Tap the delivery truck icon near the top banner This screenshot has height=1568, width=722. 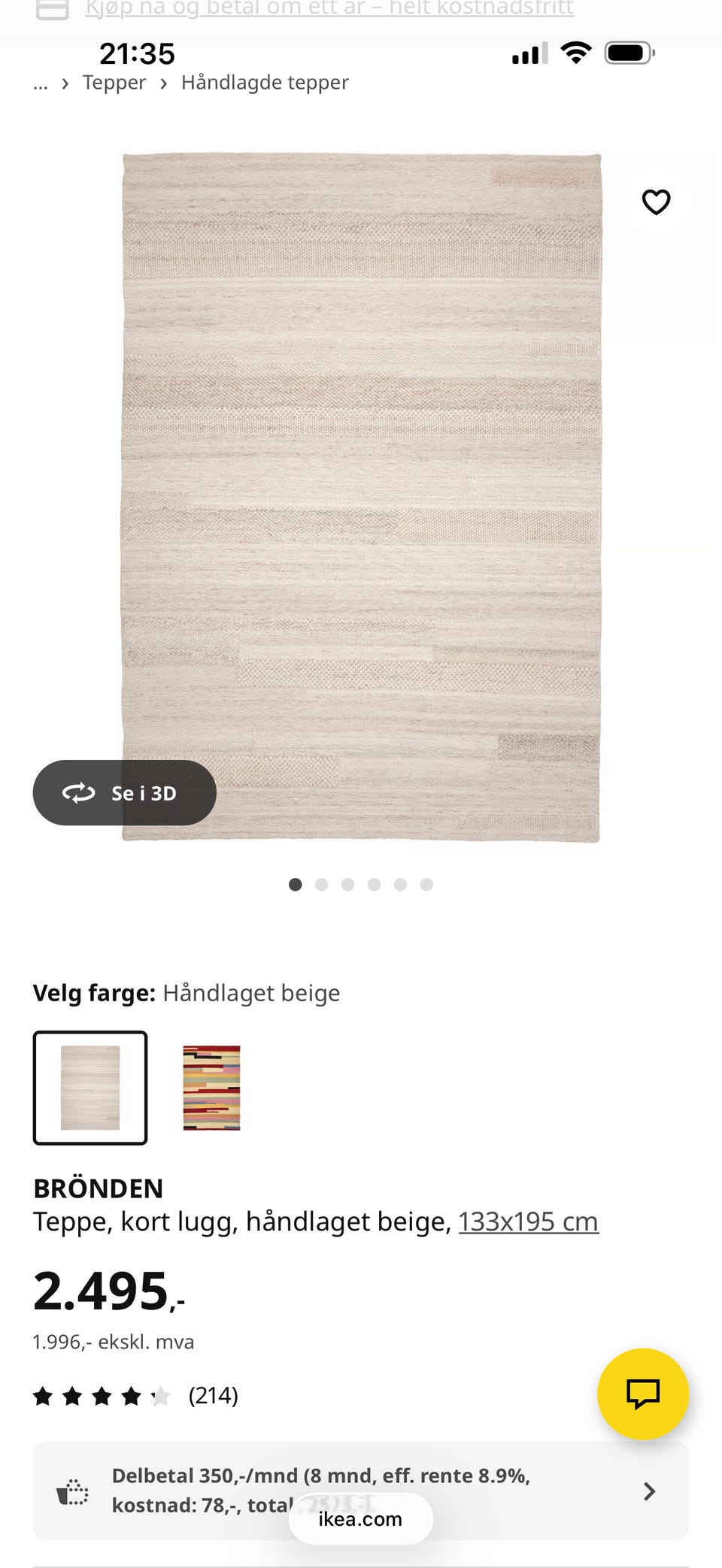[53, 8]
